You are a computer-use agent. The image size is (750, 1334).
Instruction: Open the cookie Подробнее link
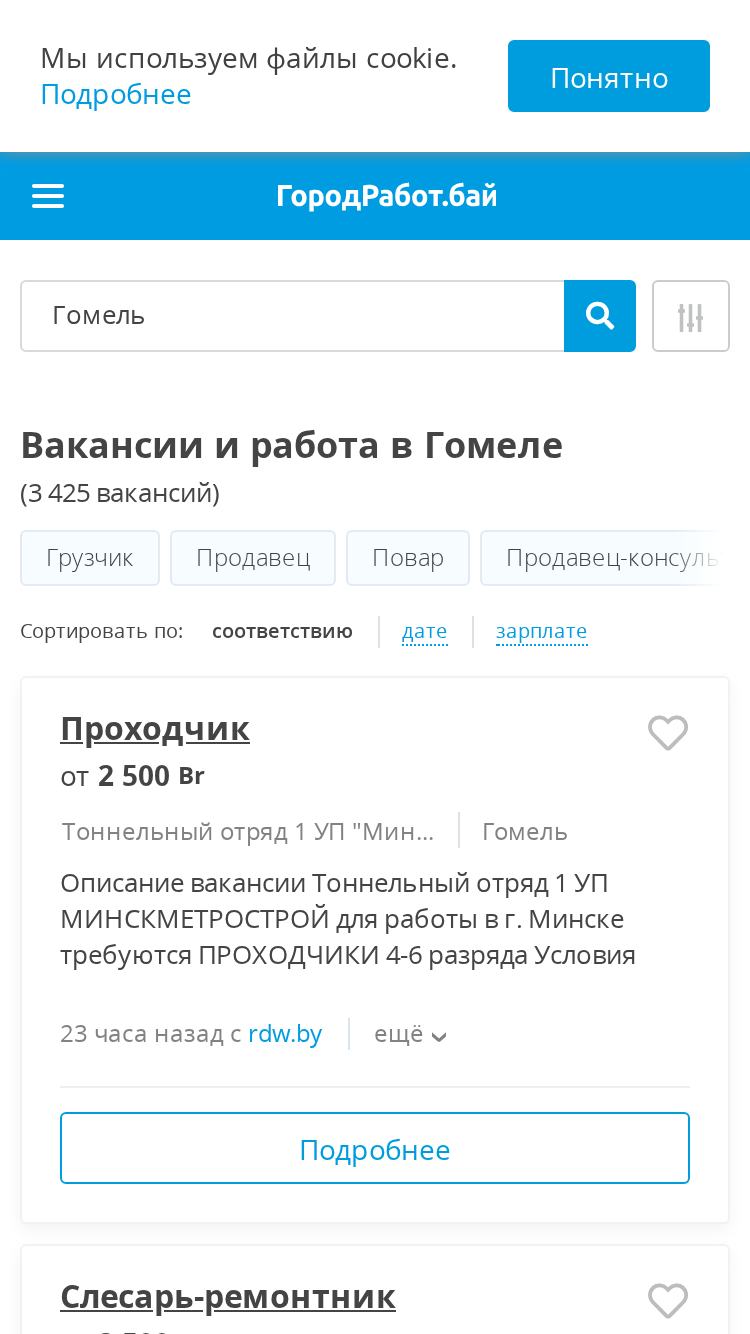tap(116, 94)
